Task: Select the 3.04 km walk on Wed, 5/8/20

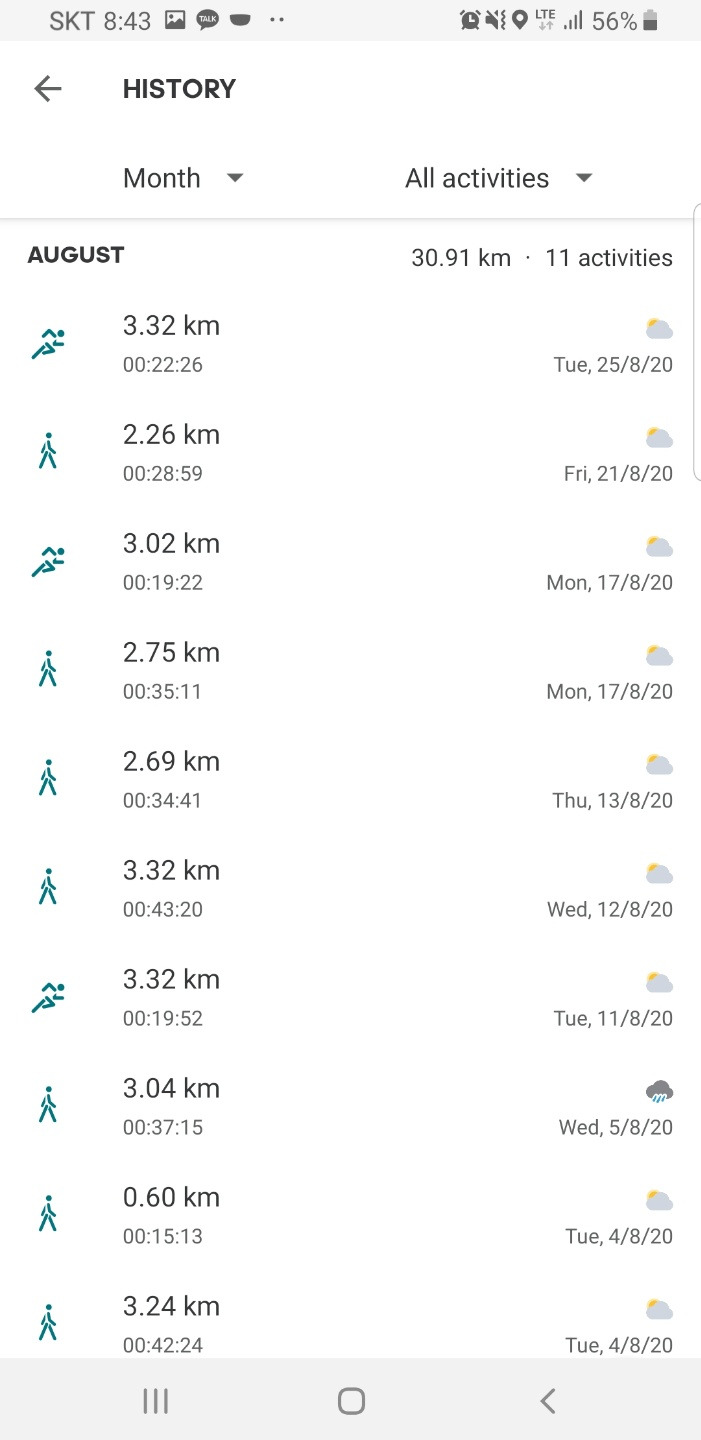Action: [x=350, y=1107]
